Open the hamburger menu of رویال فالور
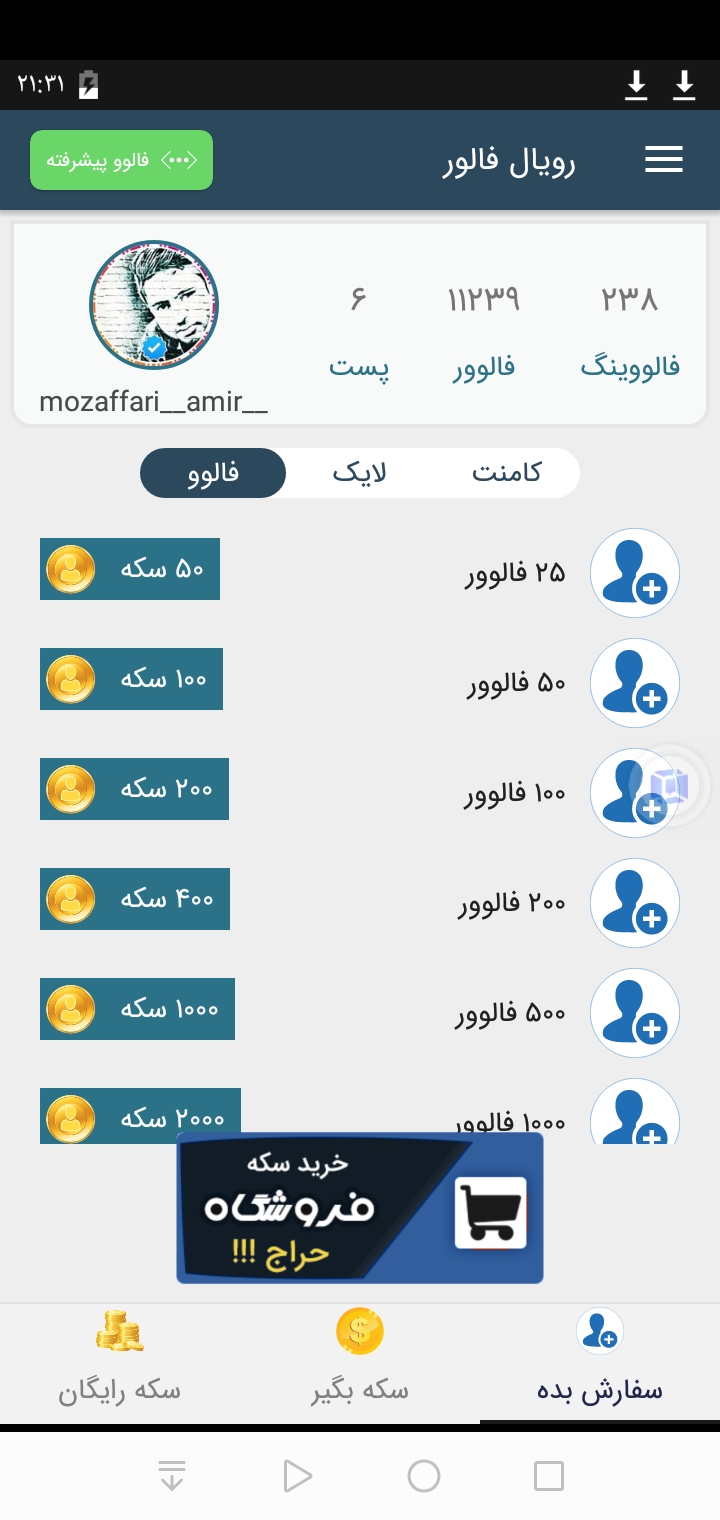The height and width of the screenshot is (1520, 720). click(x=663, y=160)
